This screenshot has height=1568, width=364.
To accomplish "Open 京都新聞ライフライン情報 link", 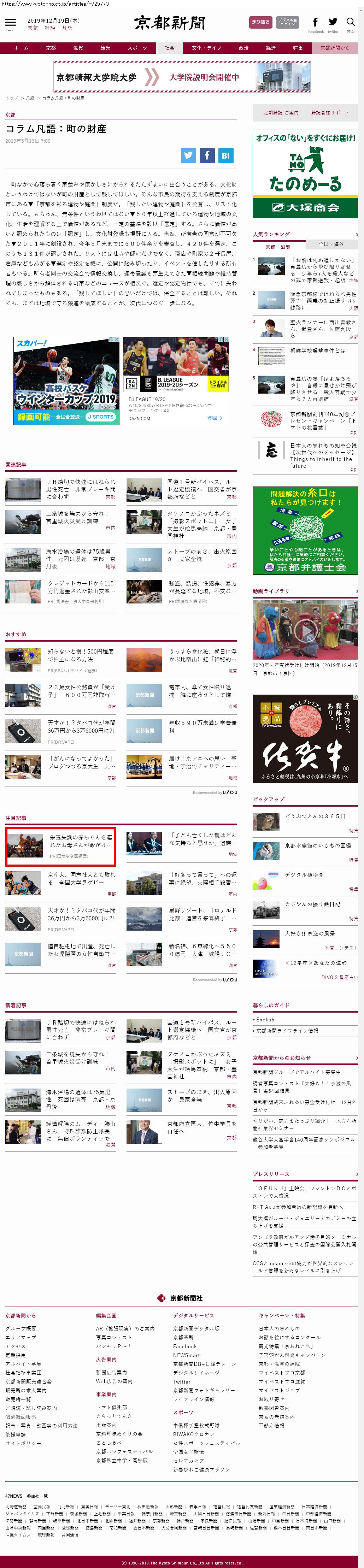I will (x=287, y=1031).
